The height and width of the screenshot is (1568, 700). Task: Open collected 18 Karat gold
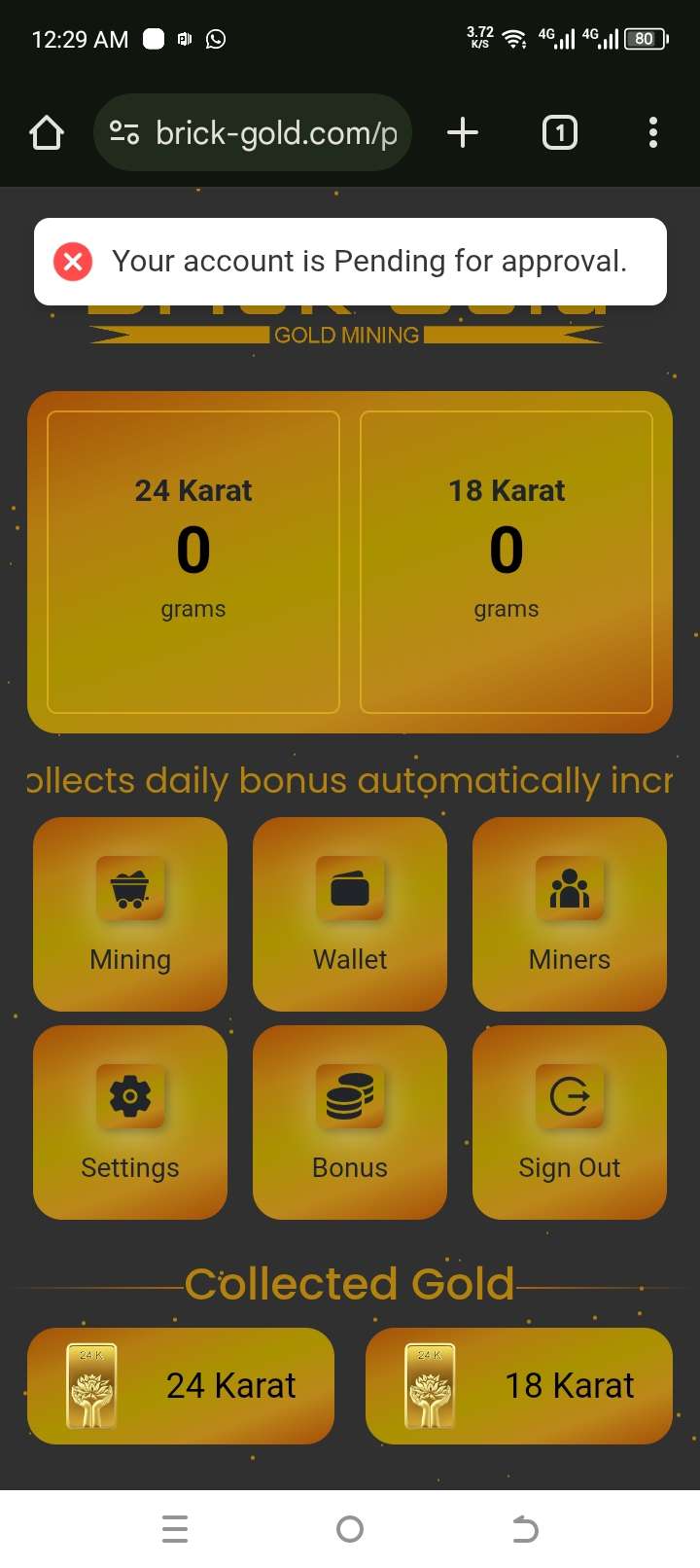coord(519,1385)
